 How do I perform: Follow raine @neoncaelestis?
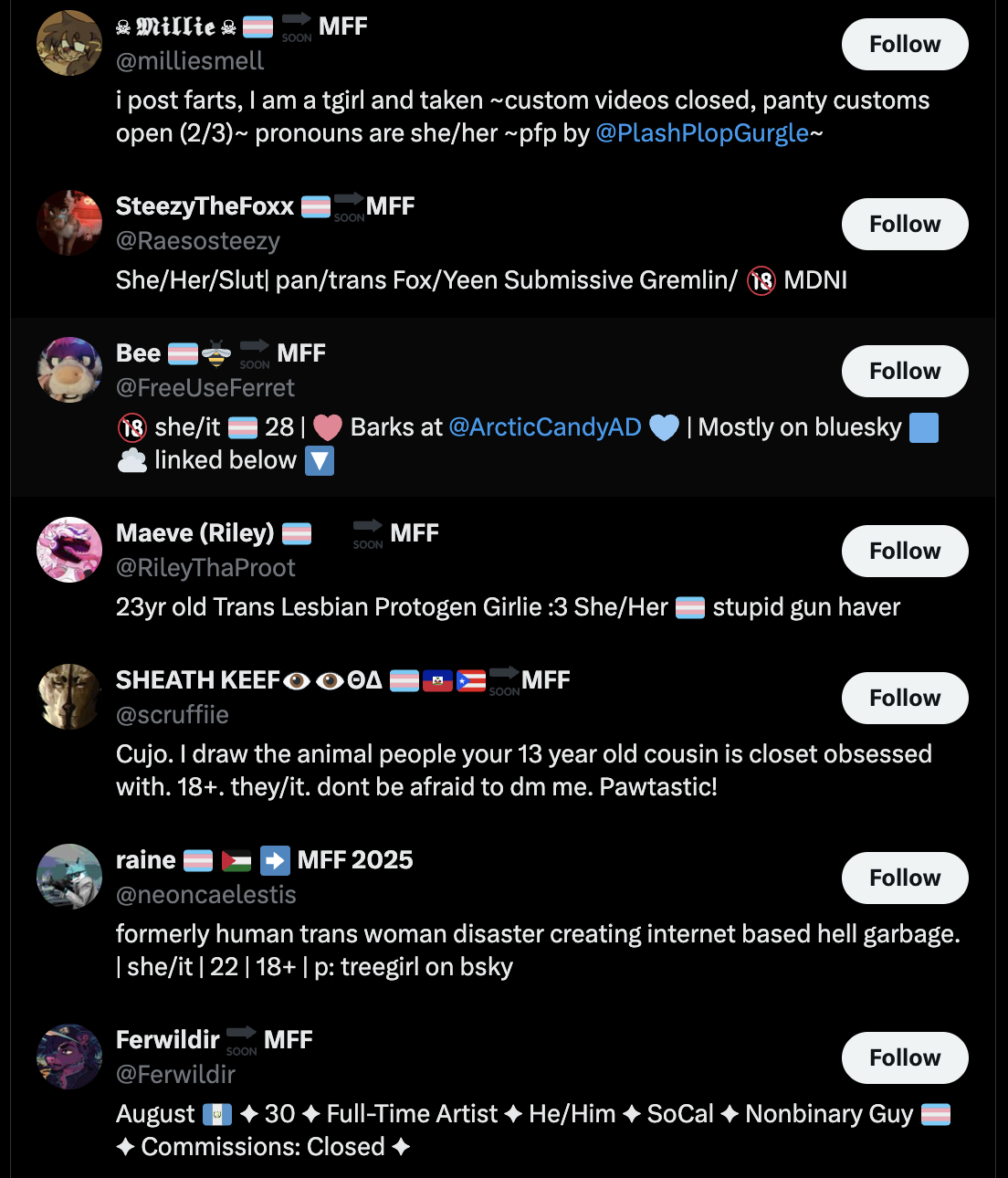pos(904,878)
